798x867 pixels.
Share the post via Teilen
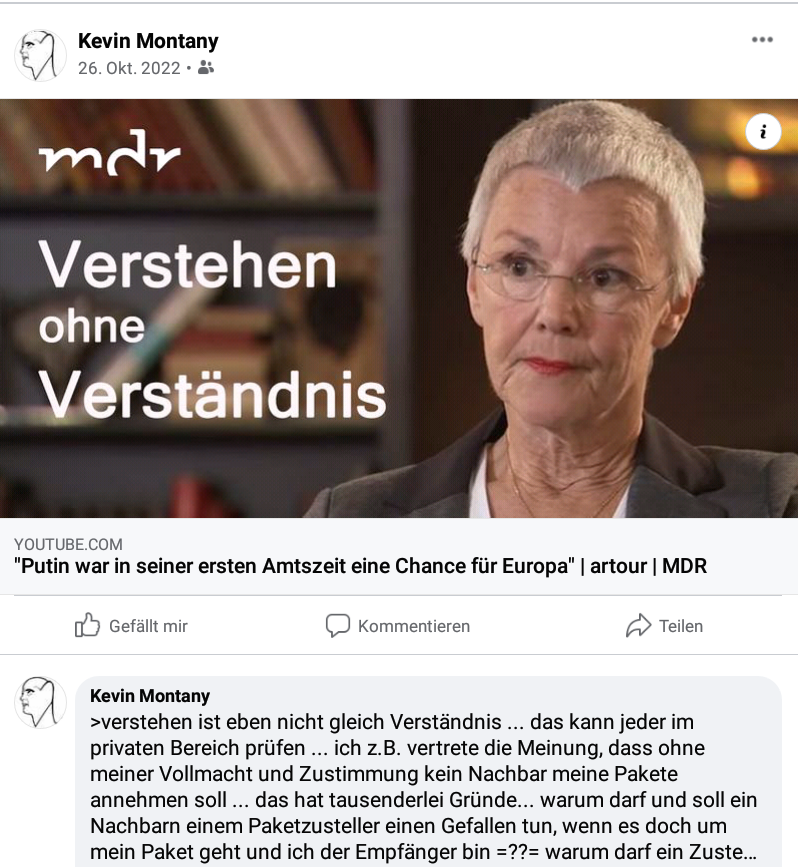[664, 626]
